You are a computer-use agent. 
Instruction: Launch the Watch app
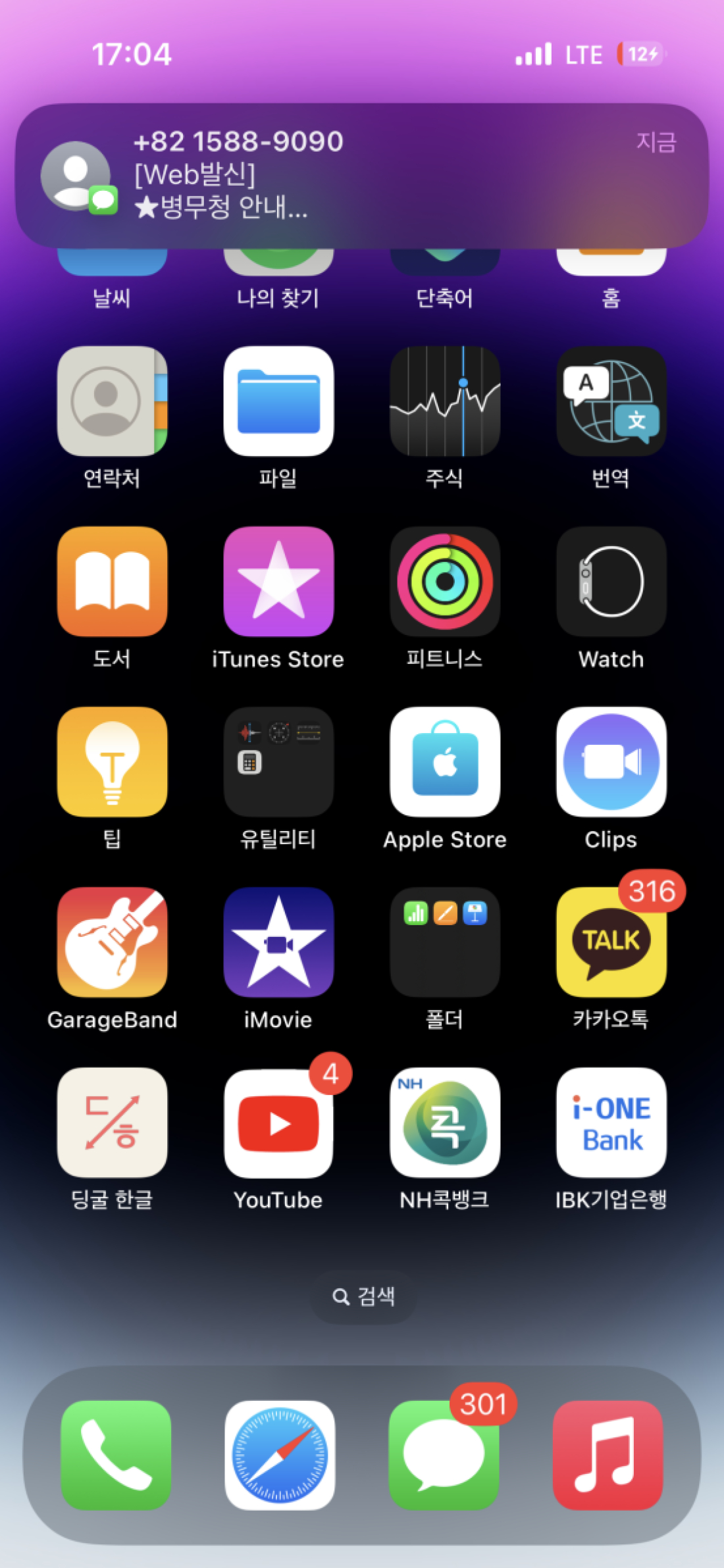coord(611,582)
